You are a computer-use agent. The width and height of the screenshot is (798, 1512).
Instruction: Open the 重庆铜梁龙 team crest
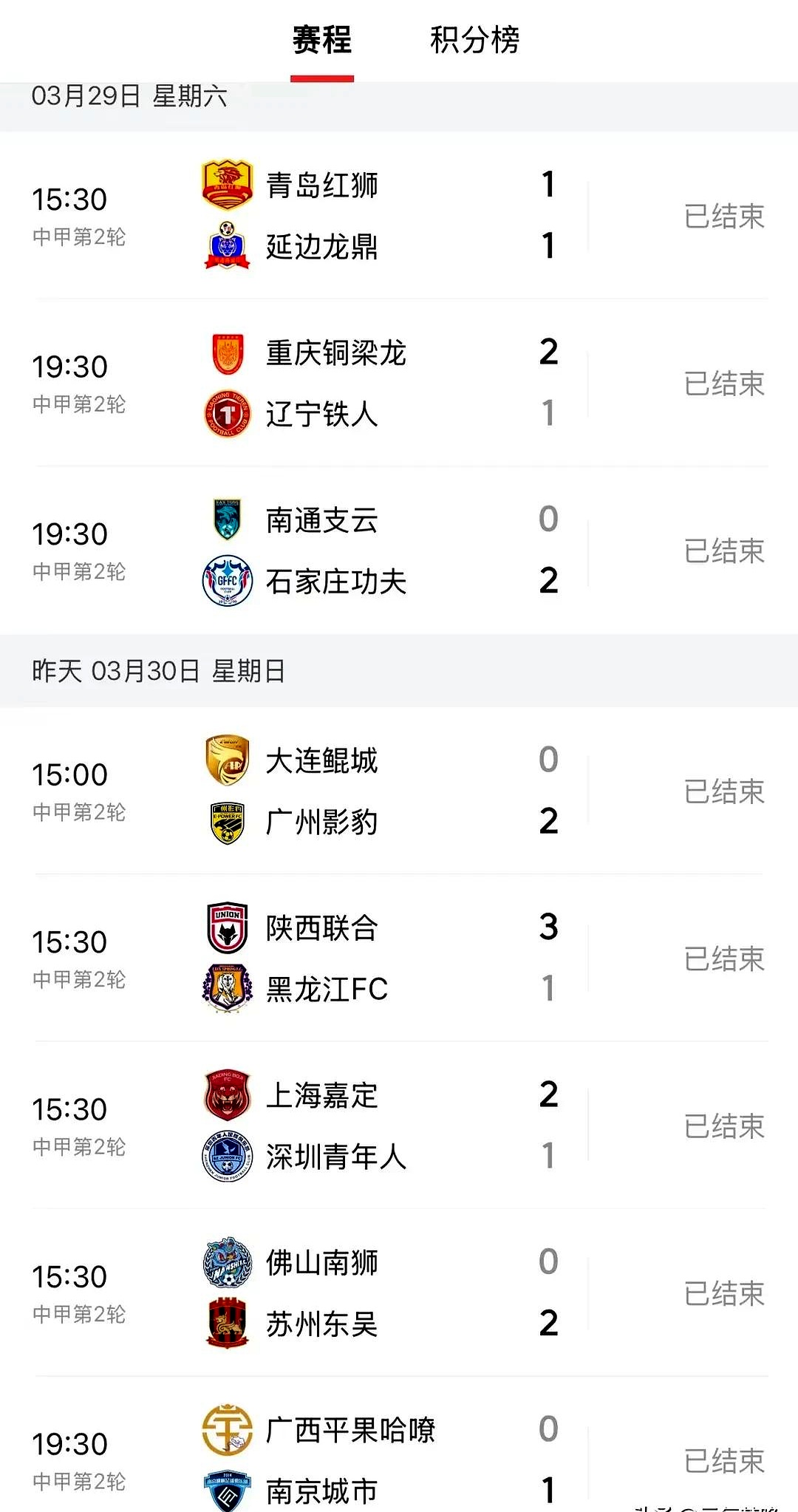click(x=228, y=353)
